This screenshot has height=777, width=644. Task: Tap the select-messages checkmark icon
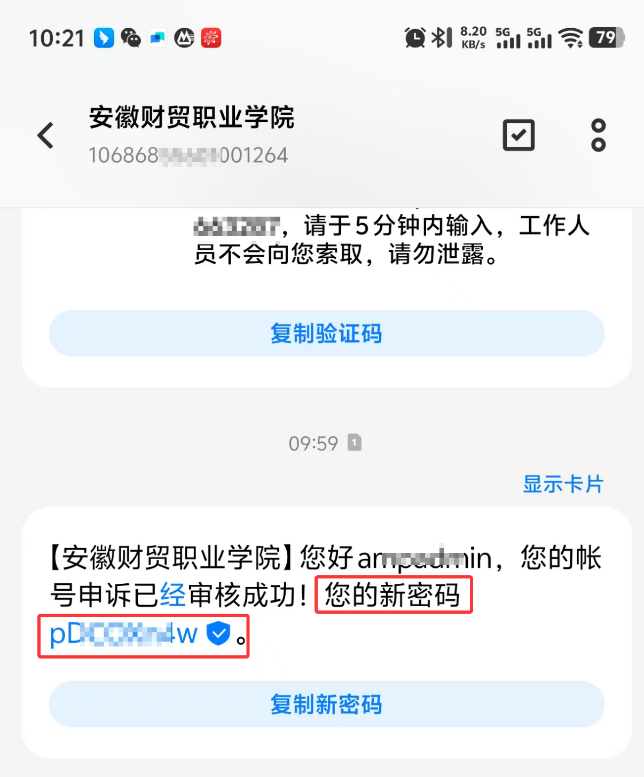pyautogui.click(x=518, y=135)
